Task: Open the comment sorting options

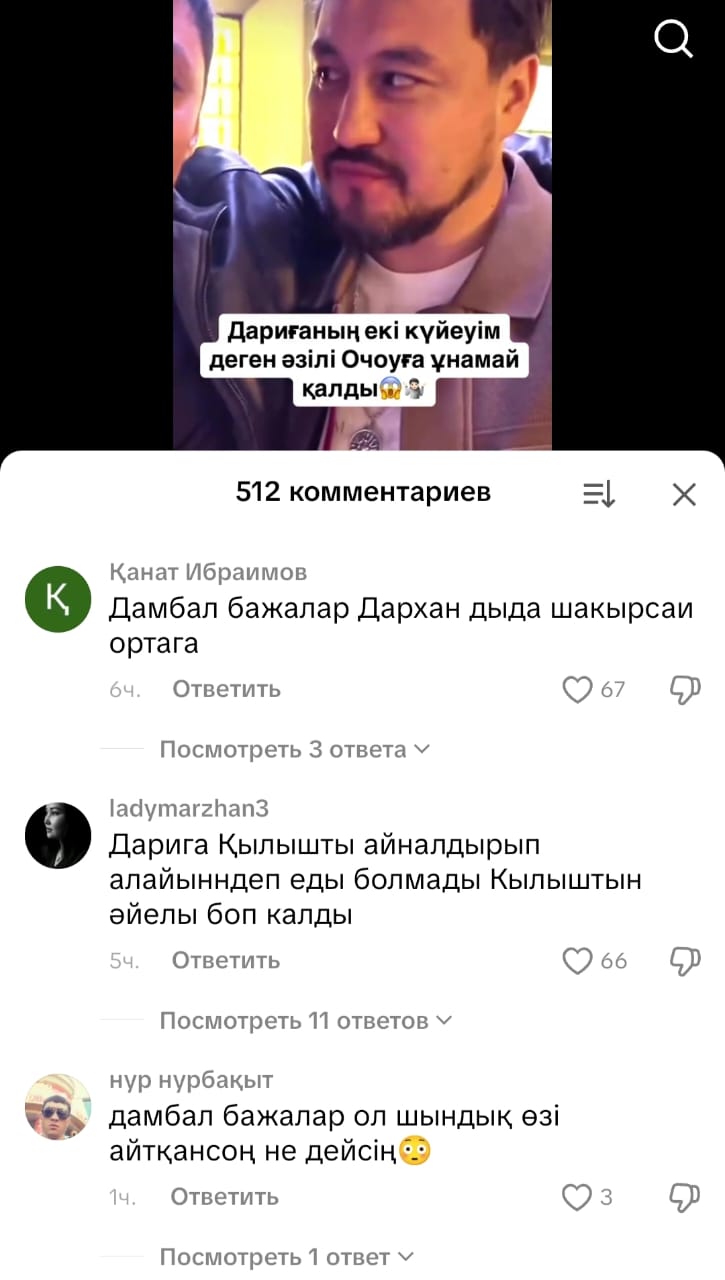Action: click(599, 494)
